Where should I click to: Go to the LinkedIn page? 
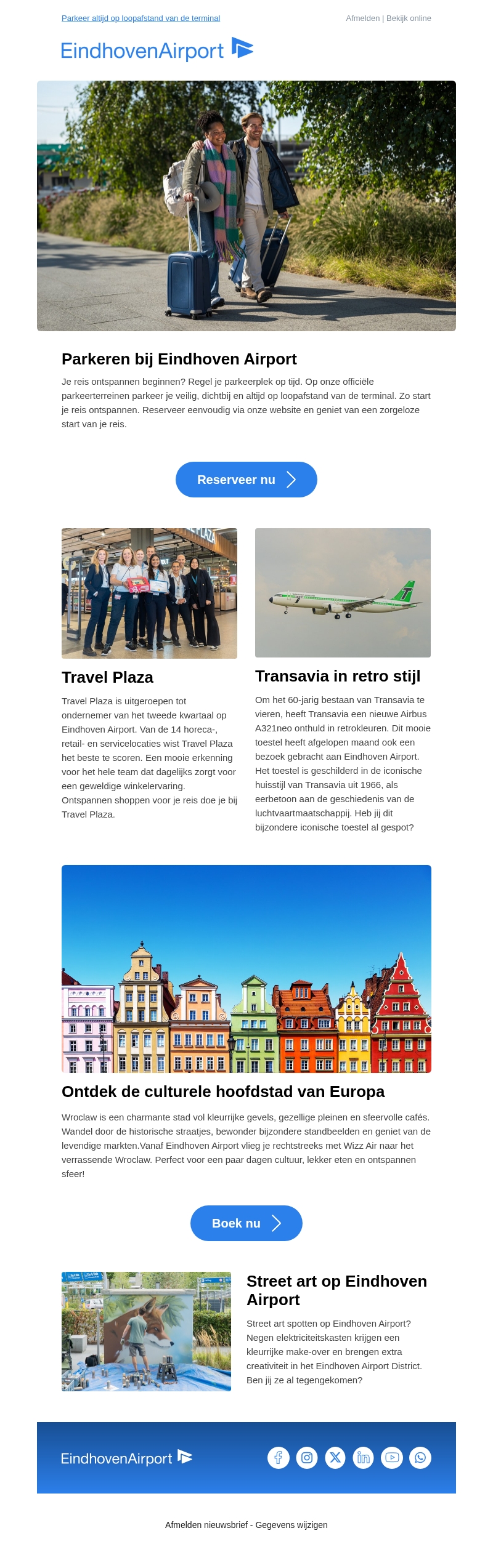point(364,1457)
